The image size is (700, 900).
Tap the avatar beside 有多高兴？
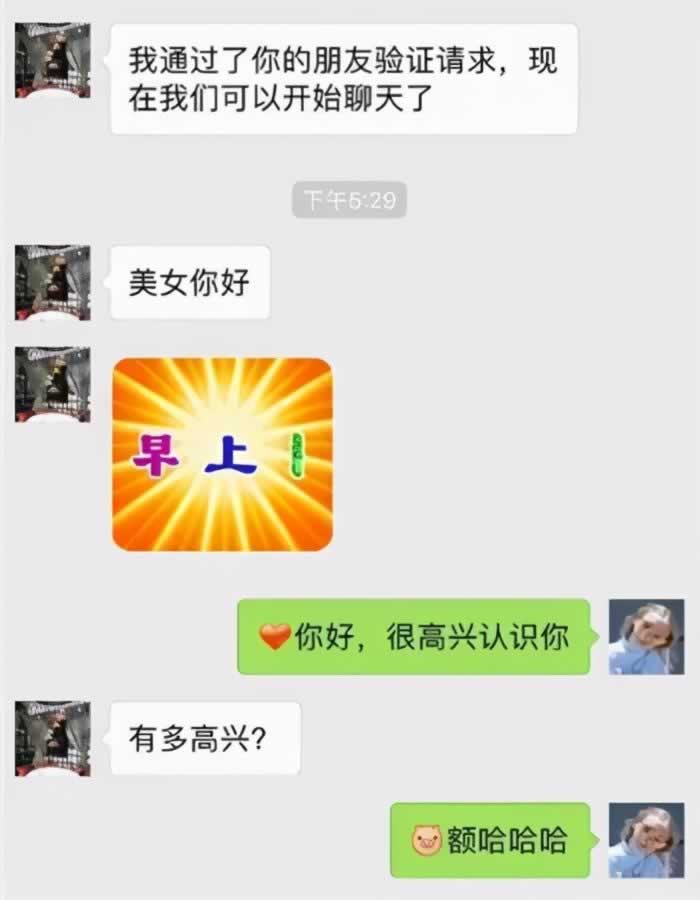click(53, 739)
